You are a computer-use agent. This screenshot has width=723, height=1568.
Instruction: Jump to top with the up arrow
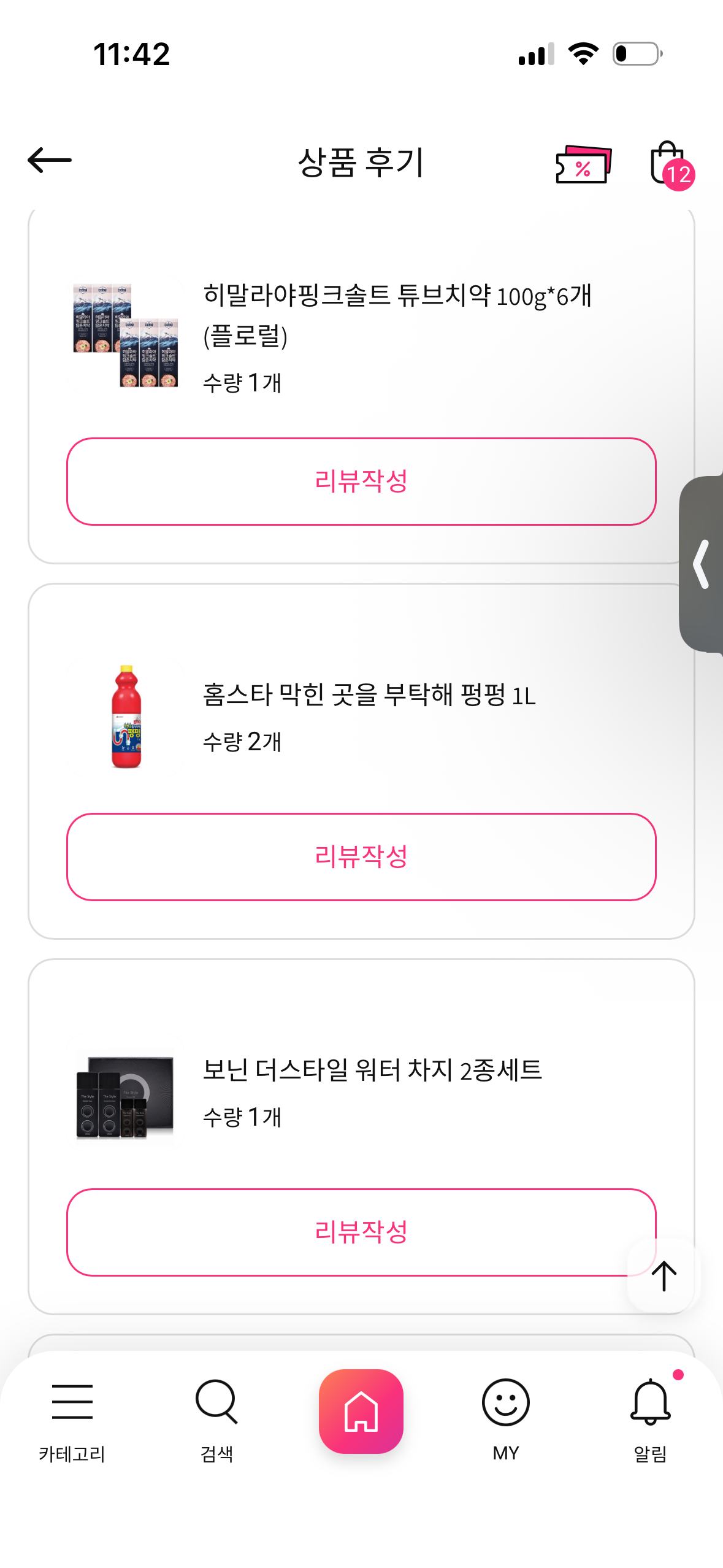(664, 1276)
